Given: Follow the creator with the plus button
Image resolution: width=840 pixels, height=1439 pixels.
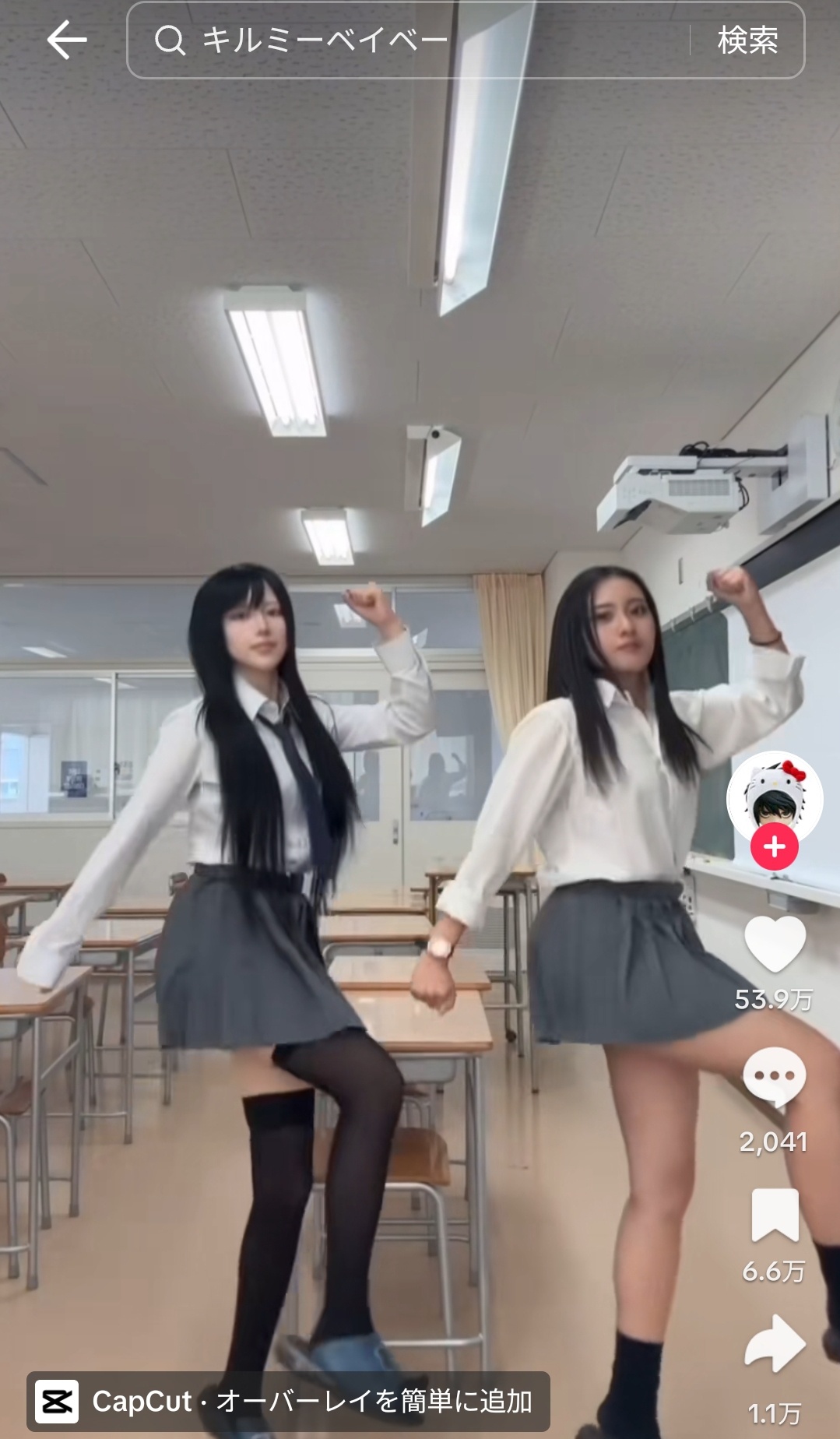Looking at the screenshot, I should point(775,846).
